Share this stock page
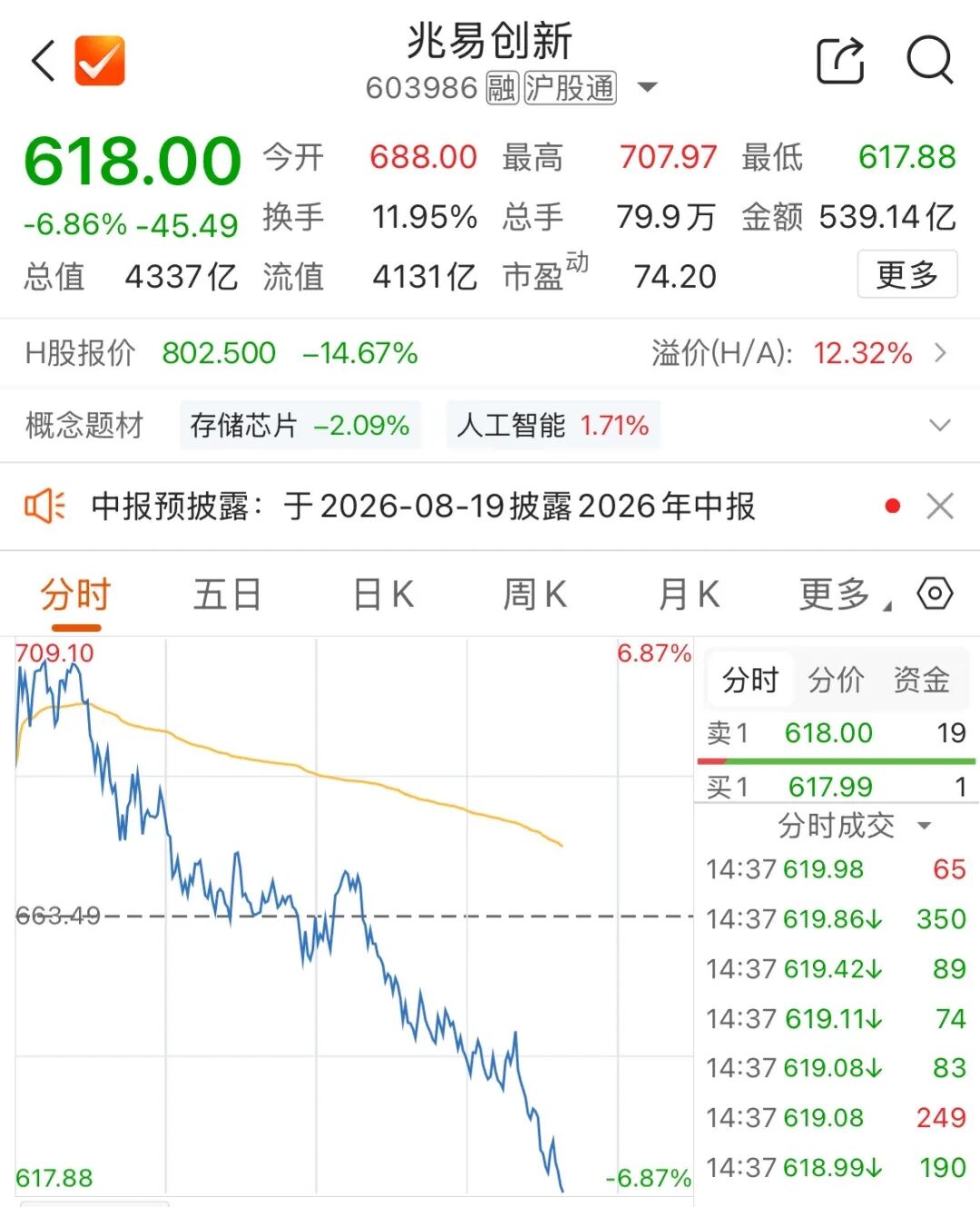The height and width of the screenshot is (1207, 980). [x=840, y=61]
